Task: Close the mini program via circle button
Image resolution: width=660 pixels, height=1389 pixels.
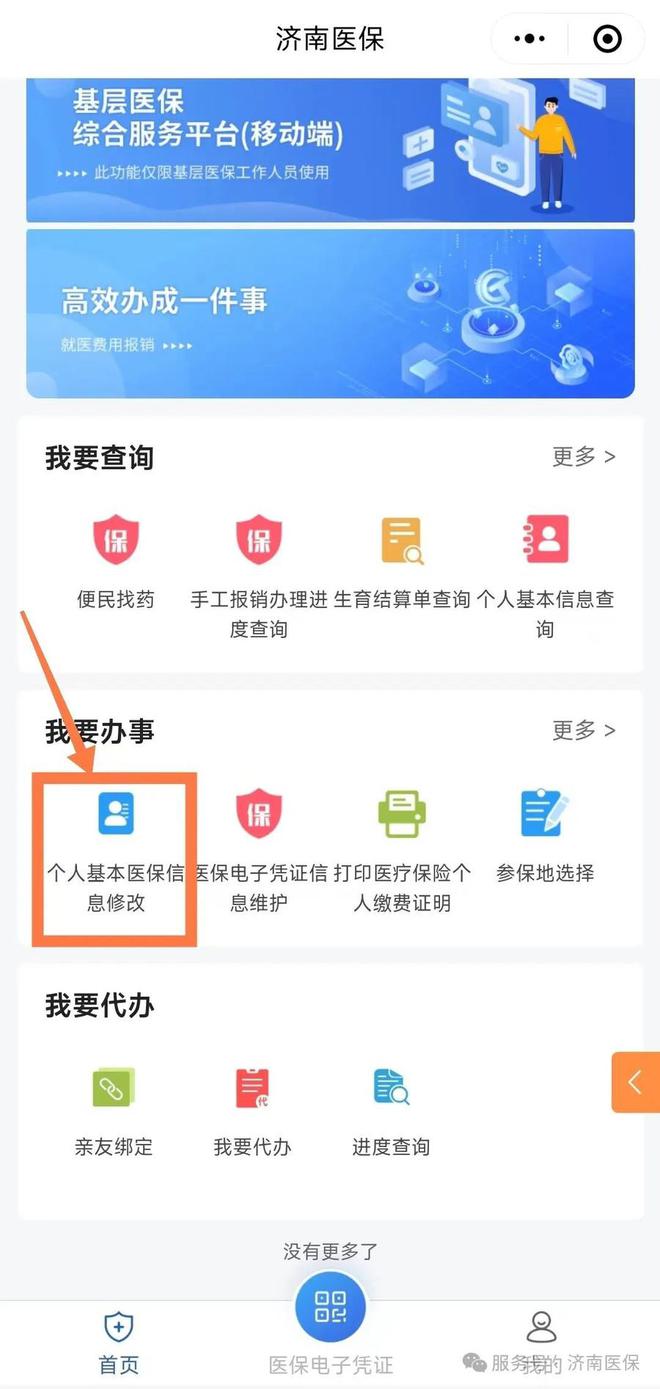Action: (607, 39)
